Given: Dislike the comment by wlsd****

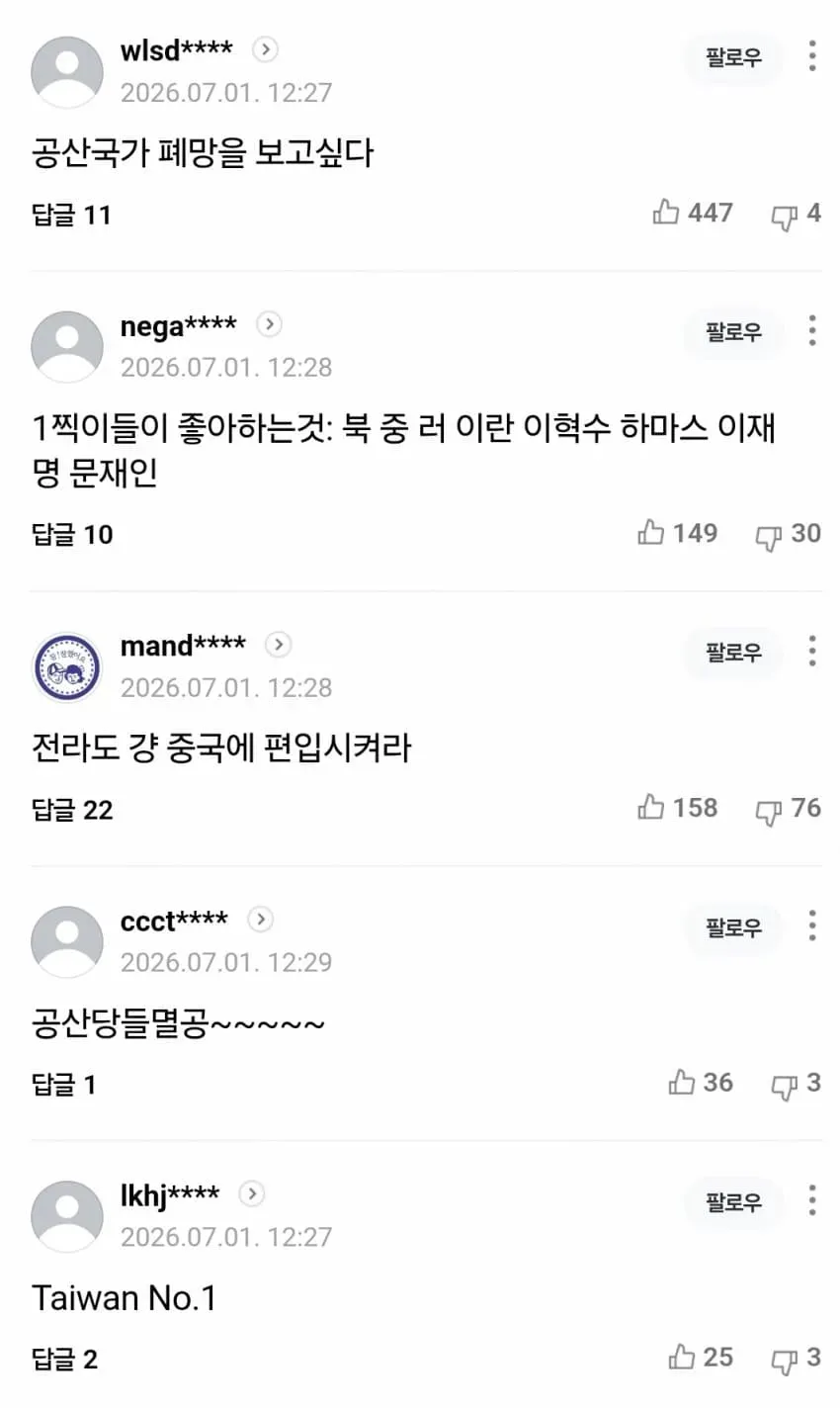Looking at the screenshot, I should coord(796,214).
